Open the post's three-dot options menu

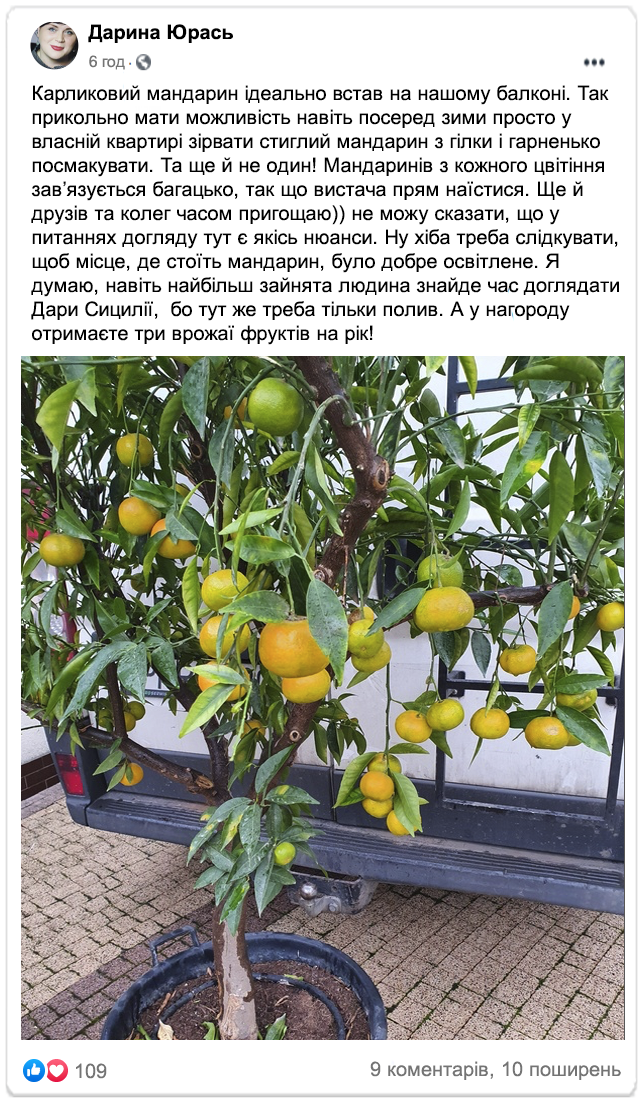[x=594, y=62]
